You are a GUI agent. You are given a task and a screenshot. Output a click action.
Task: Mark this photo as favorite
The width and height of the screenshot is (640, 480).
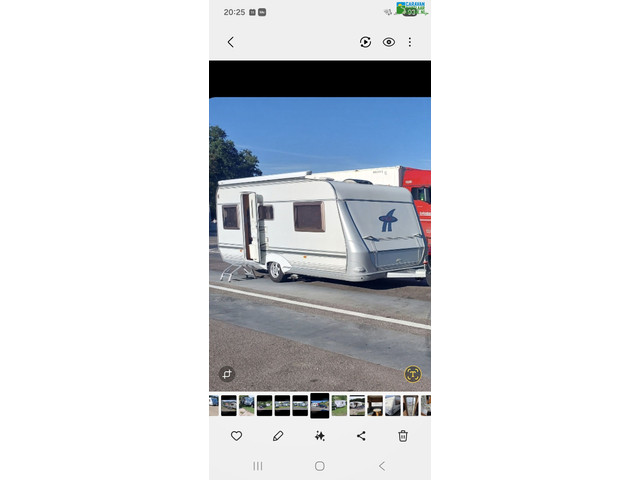click(236, 436)
